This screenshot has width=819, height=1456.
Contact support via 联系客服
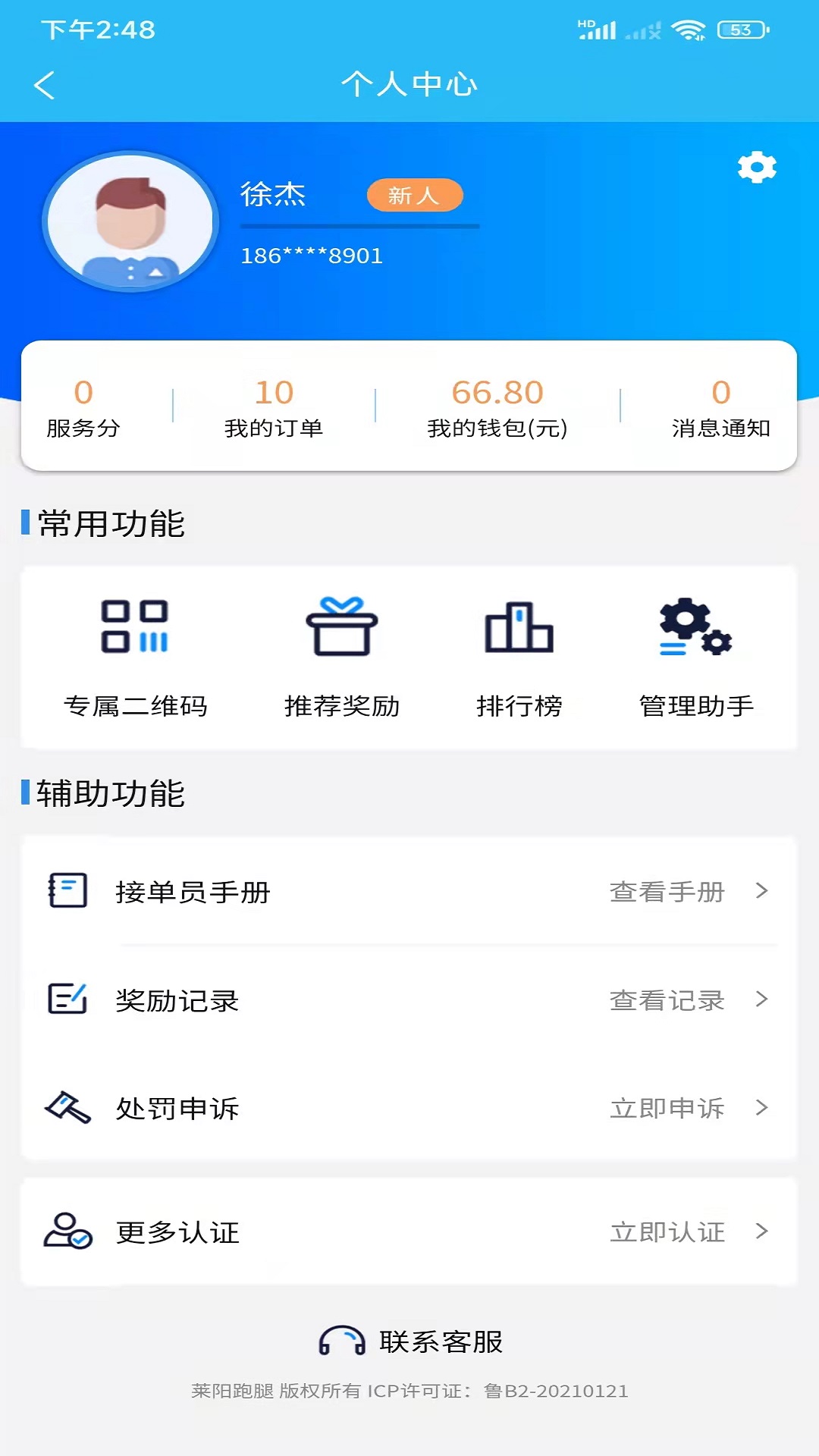coord(411,1341)
